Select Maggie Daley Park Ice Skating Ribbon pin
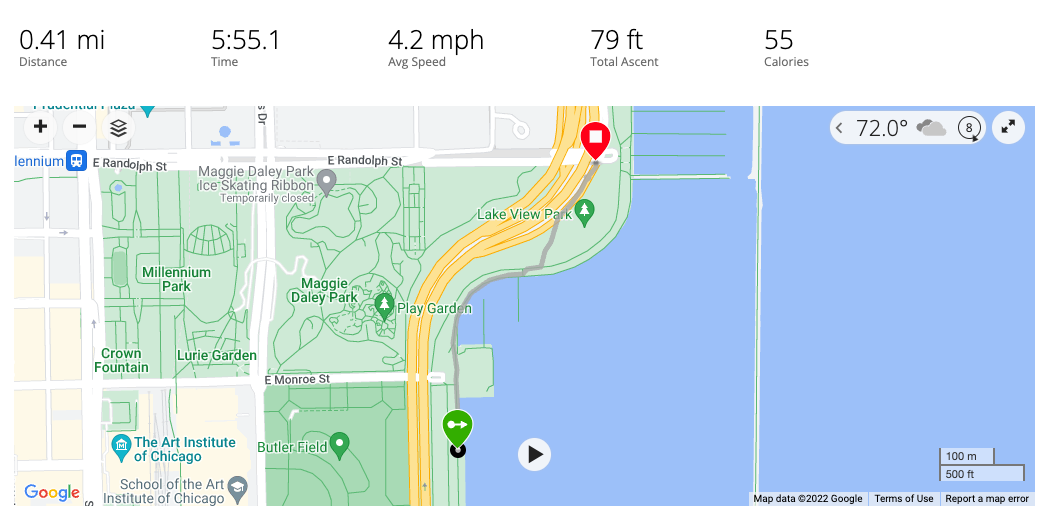The width and height of the screenshot is (1051, 518). click(326, 181)
